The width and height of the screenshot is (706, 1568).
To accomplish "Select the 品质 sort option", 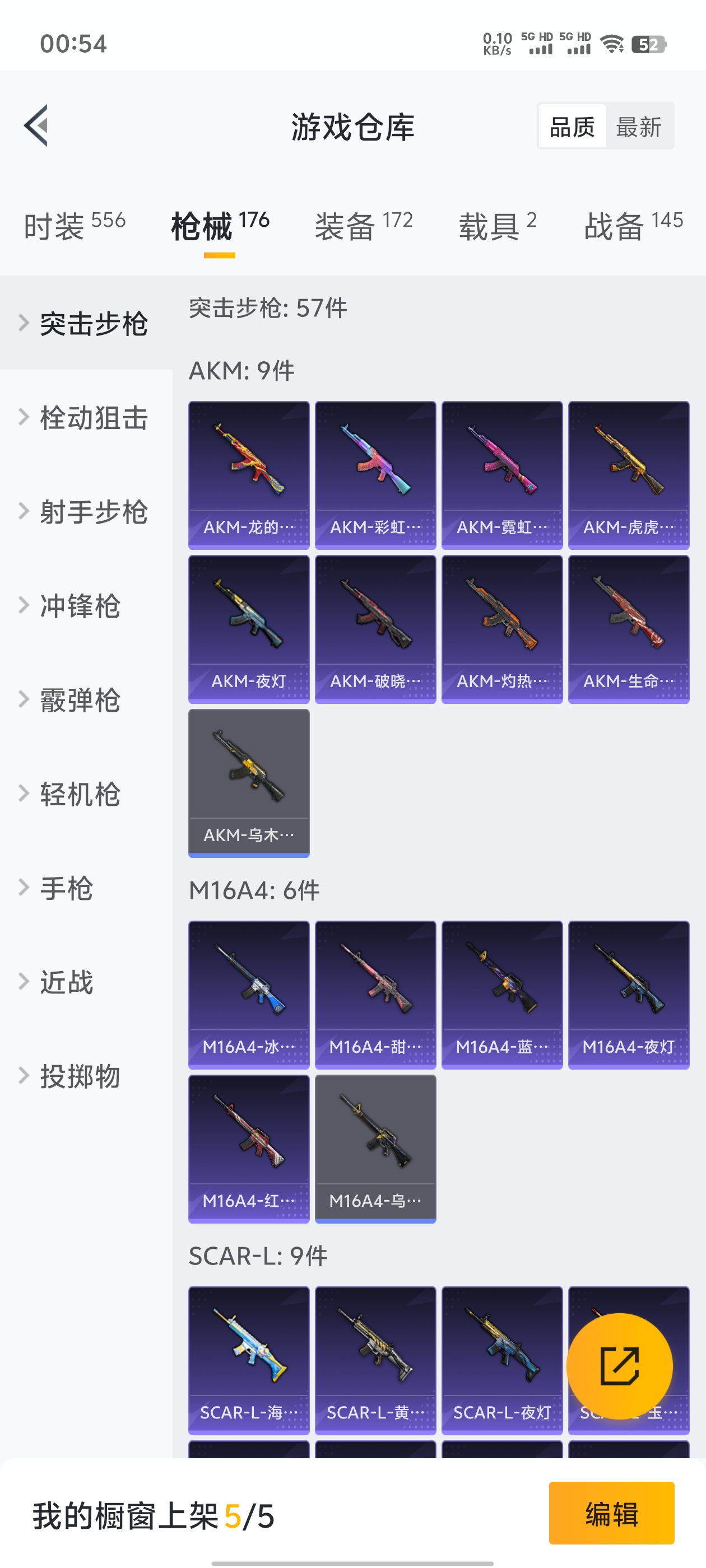I will (x=572, y=127).
